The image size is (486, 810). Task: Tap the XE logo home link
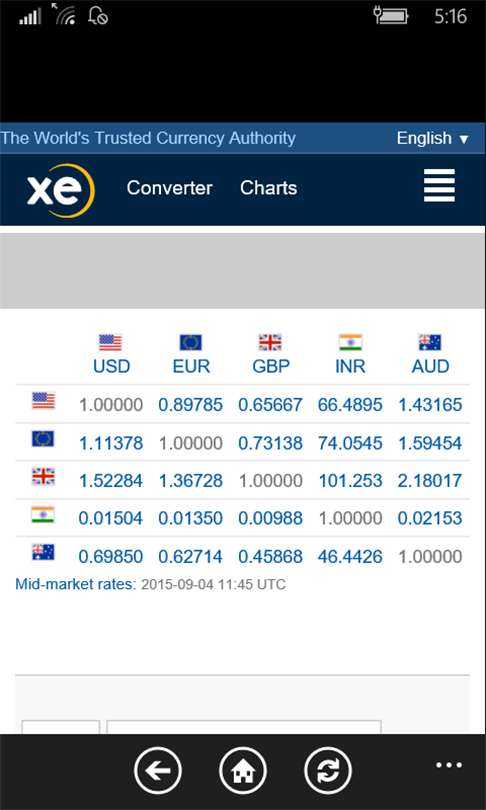point(61,190)
